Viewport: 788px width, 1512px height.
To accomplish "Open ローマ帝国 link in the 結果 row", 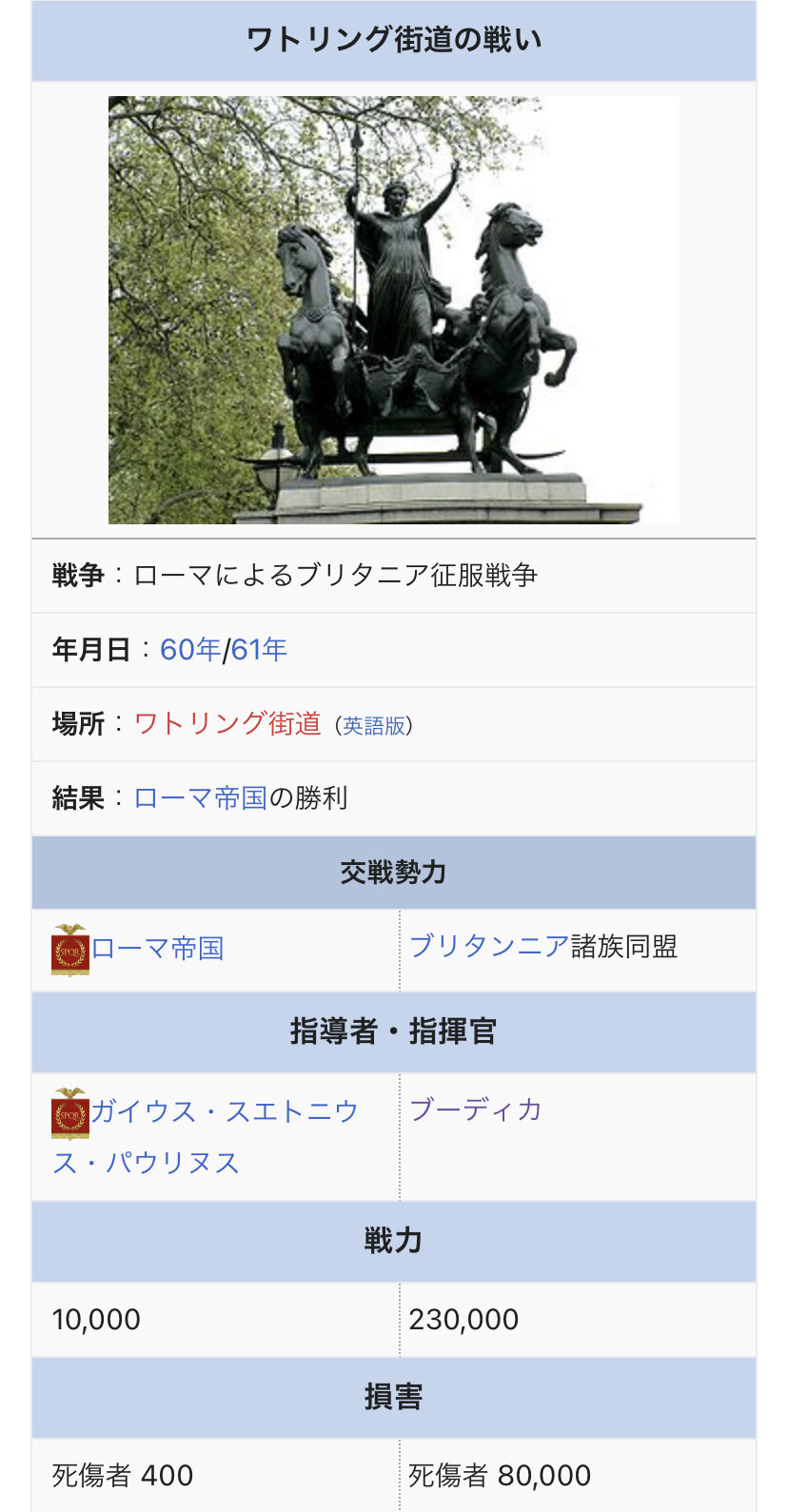I will click(x=200, y=797).
